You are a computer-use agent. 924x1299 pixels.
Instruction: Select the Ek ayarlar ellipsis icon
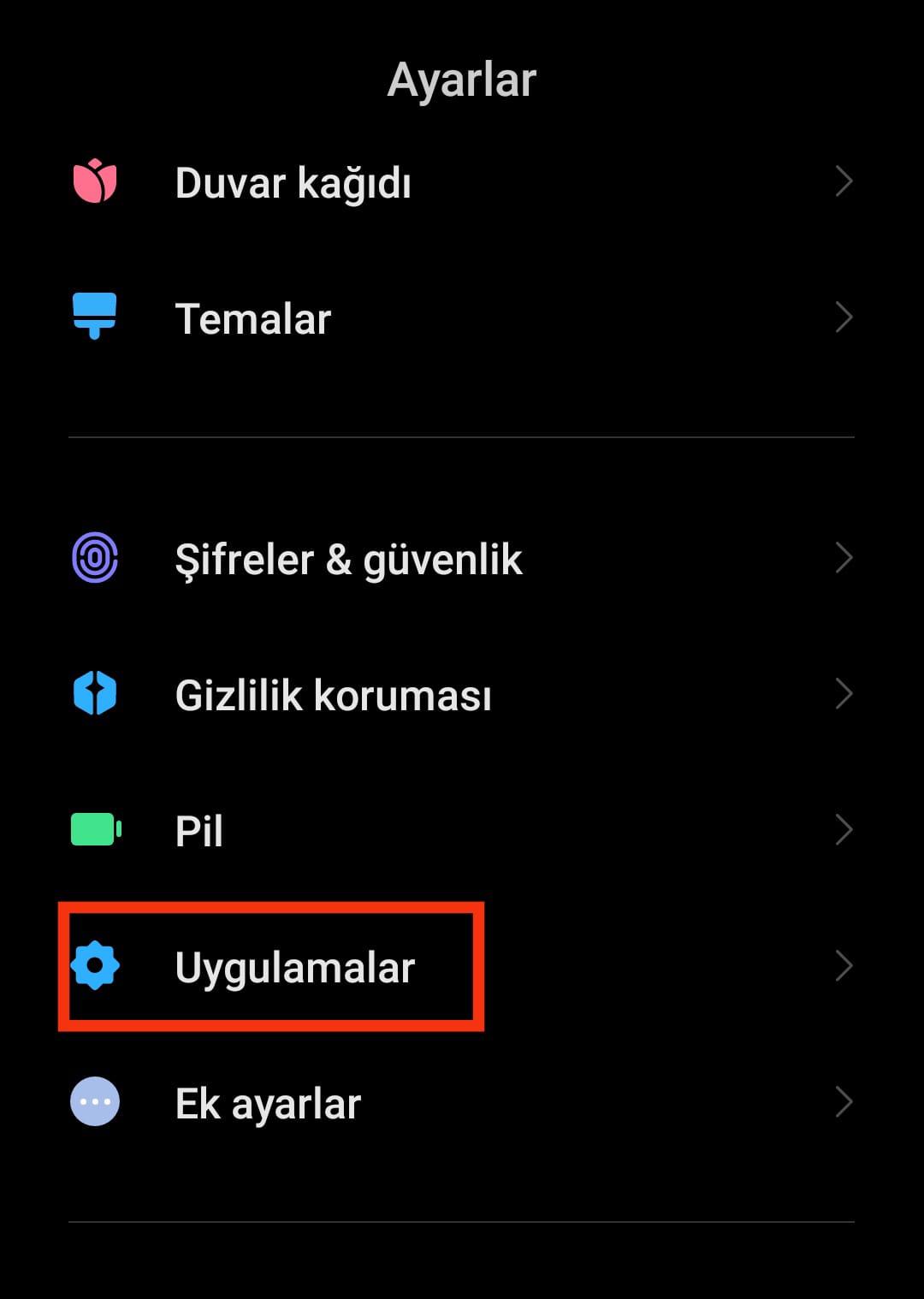(x=94, y=1102)
